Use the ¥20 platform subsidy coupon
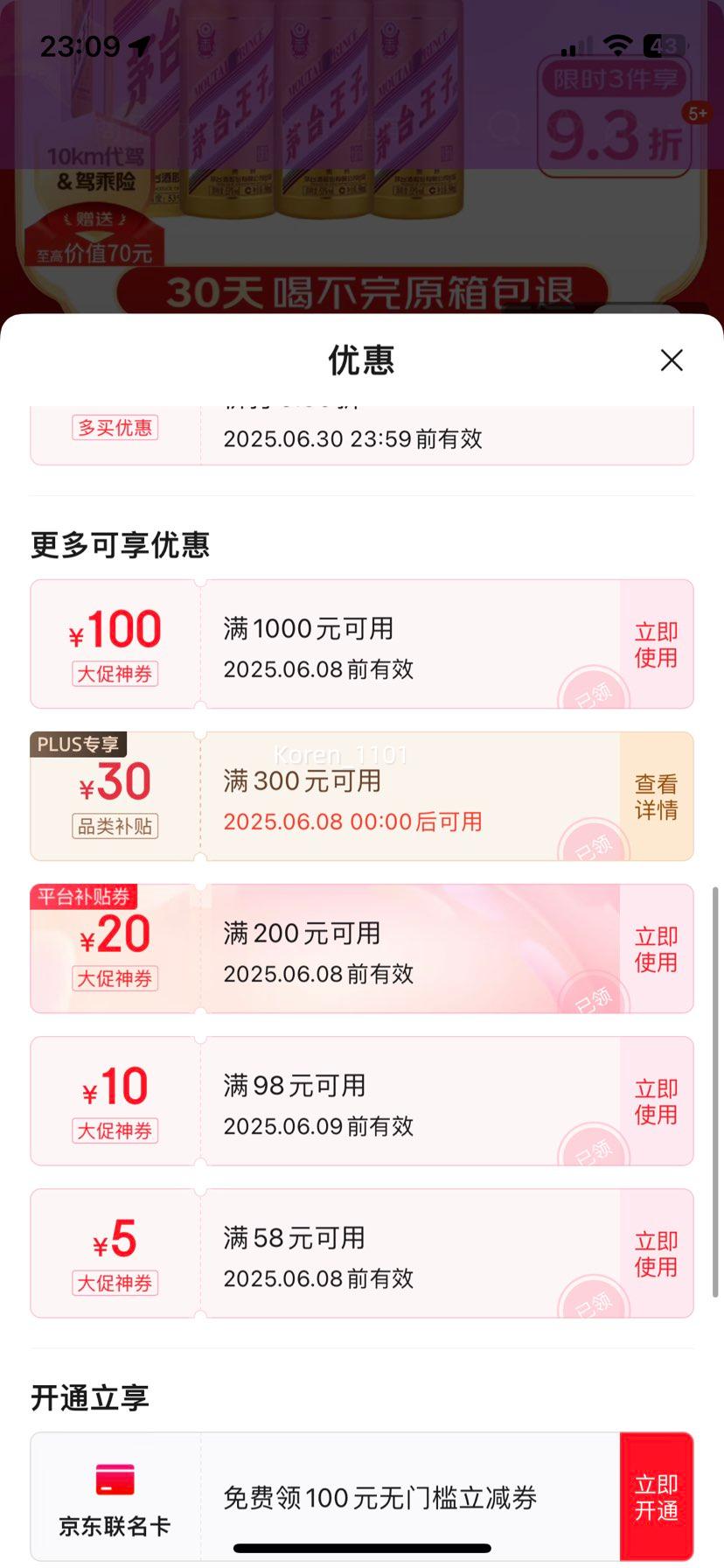This screenshot has height=1568, width=724. point(656,948)
